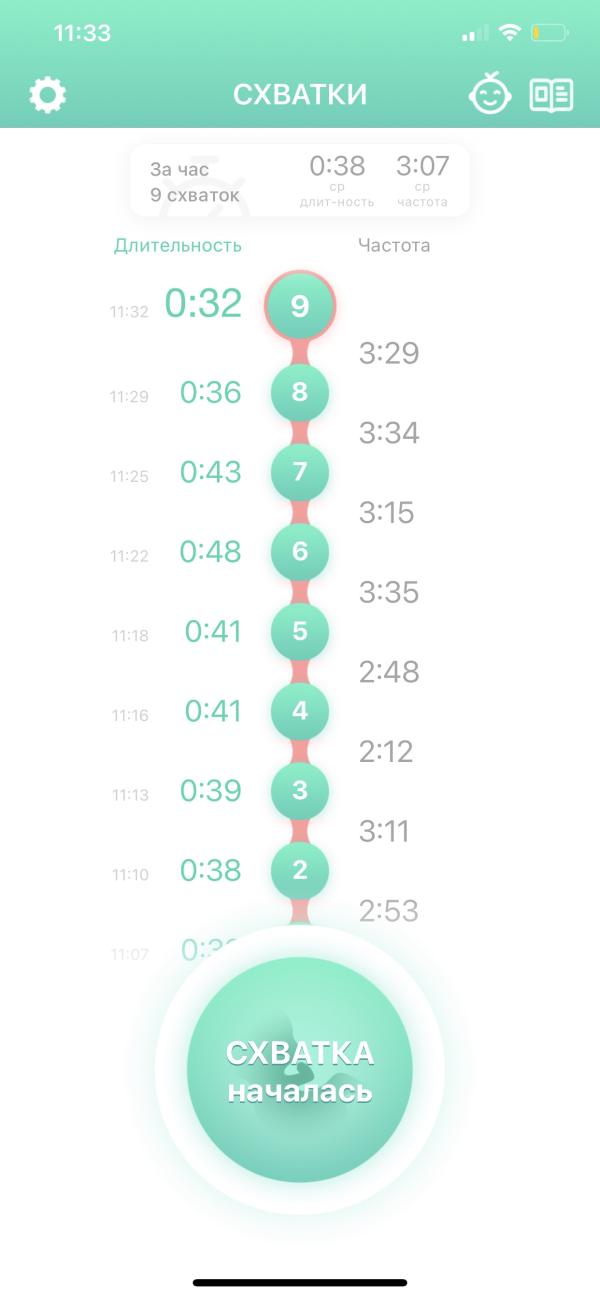Tap the СХВАТКА началась button
Viewport: 600px width, 1298px height.
(x=300, y=1070)
